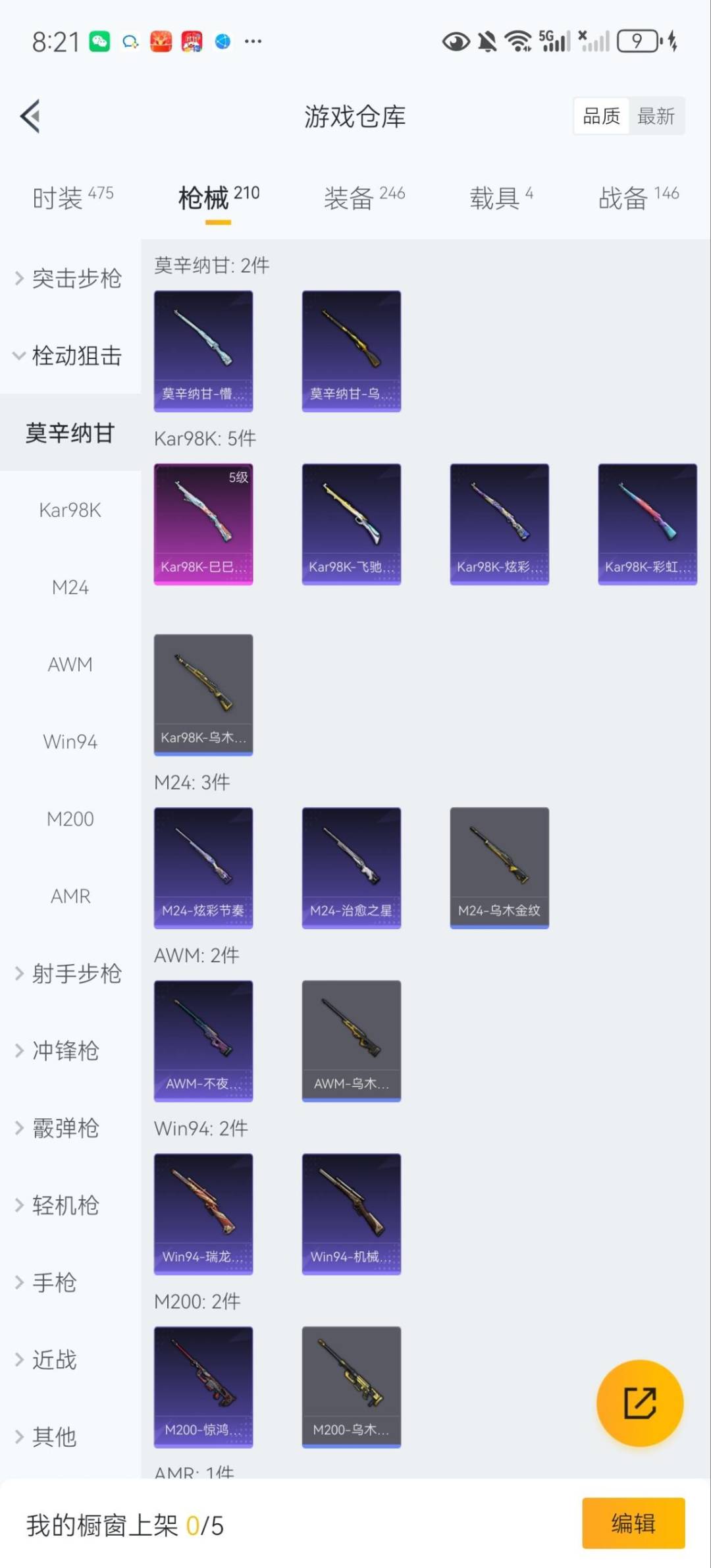
Task: Sort inventory by 最新
Action: (656, 117)
